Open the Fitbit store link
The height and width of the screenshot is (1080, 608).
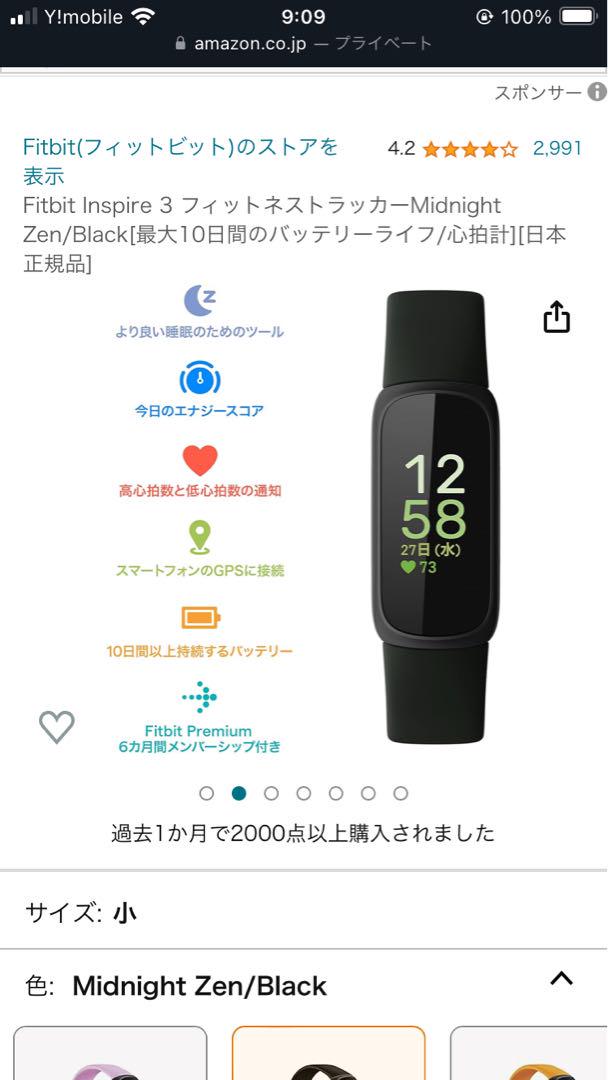coord(180,161)
